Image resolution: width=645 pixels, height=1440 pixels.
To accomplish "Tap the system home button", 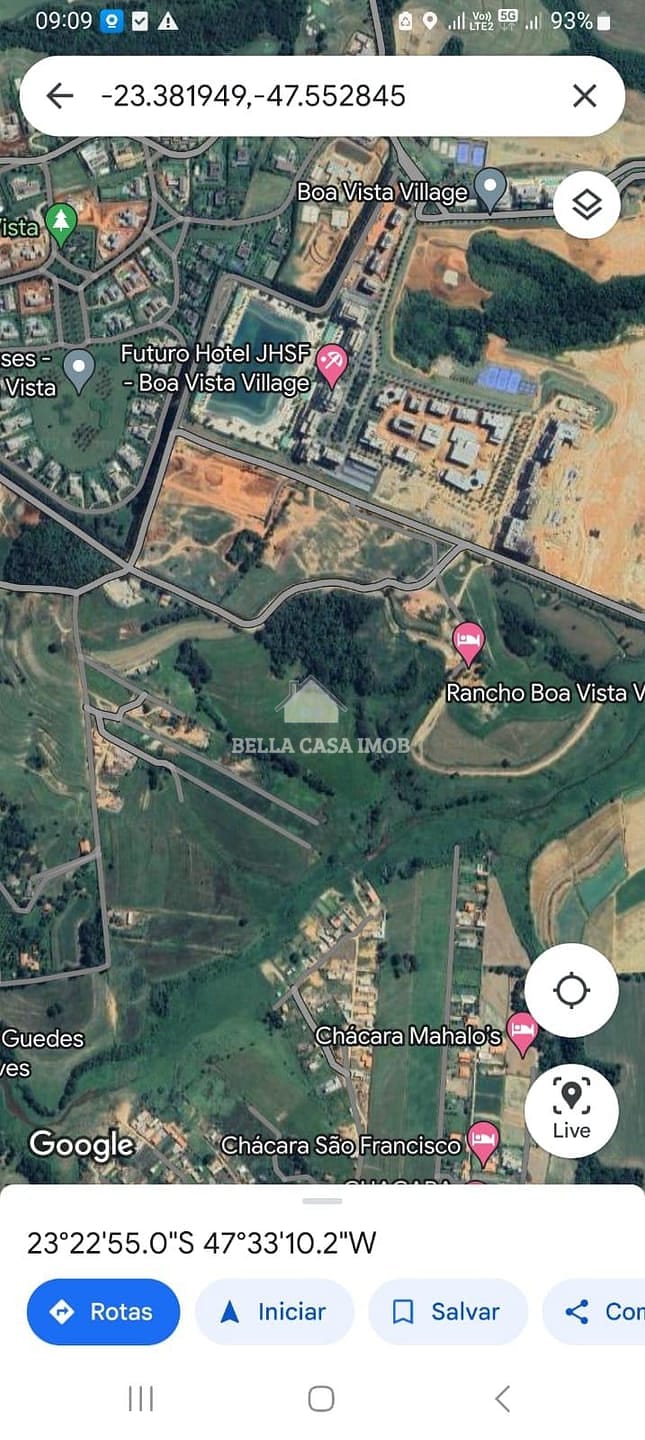I will tap(321, 1398).
